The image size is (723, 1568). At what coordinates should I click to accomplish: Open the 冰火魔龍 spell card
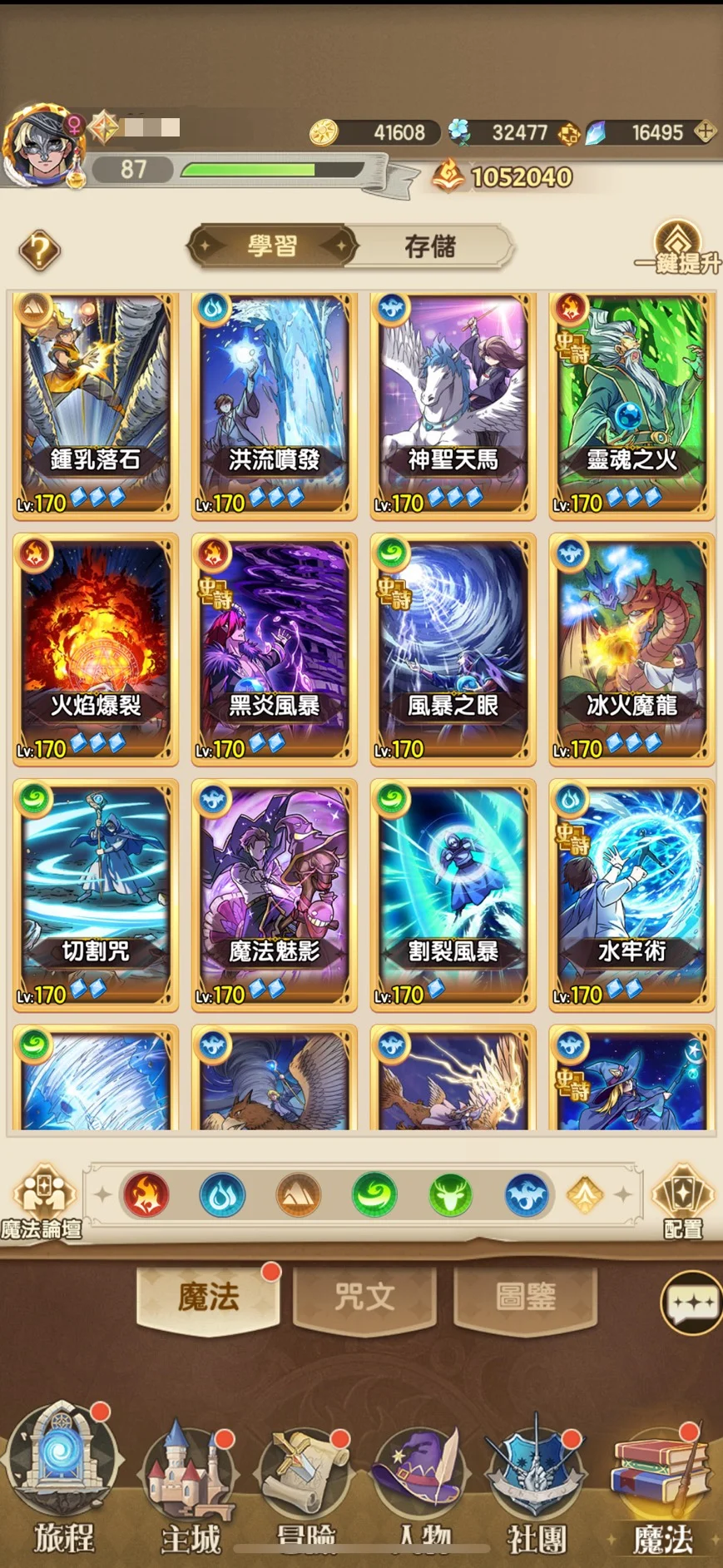click(x=631, y=650)
